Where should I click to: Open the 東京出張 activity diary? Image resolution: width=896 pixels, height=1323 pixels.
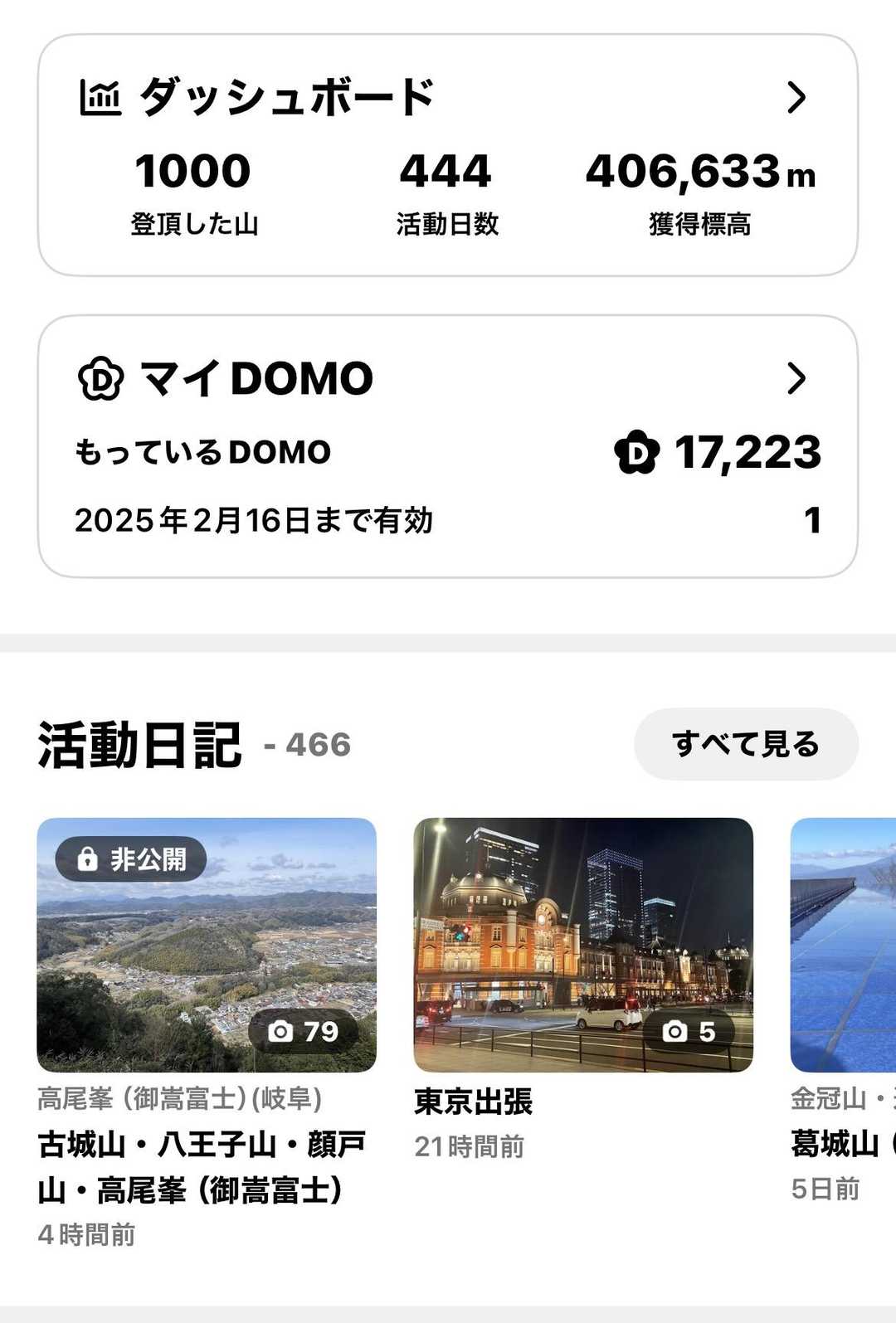point(582,946)
